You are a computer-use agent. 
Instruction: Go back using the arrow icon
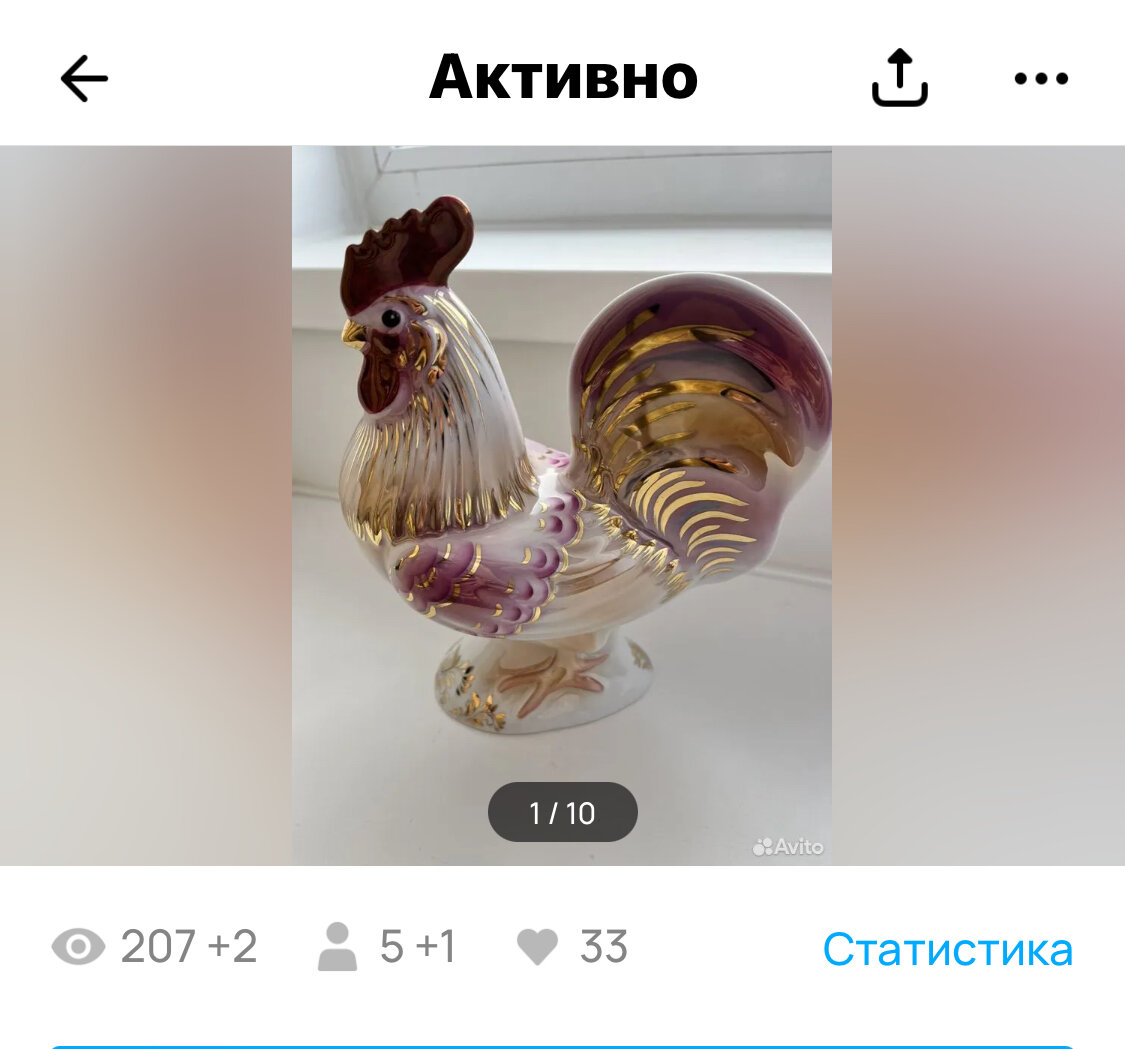[x=84, y=78]
